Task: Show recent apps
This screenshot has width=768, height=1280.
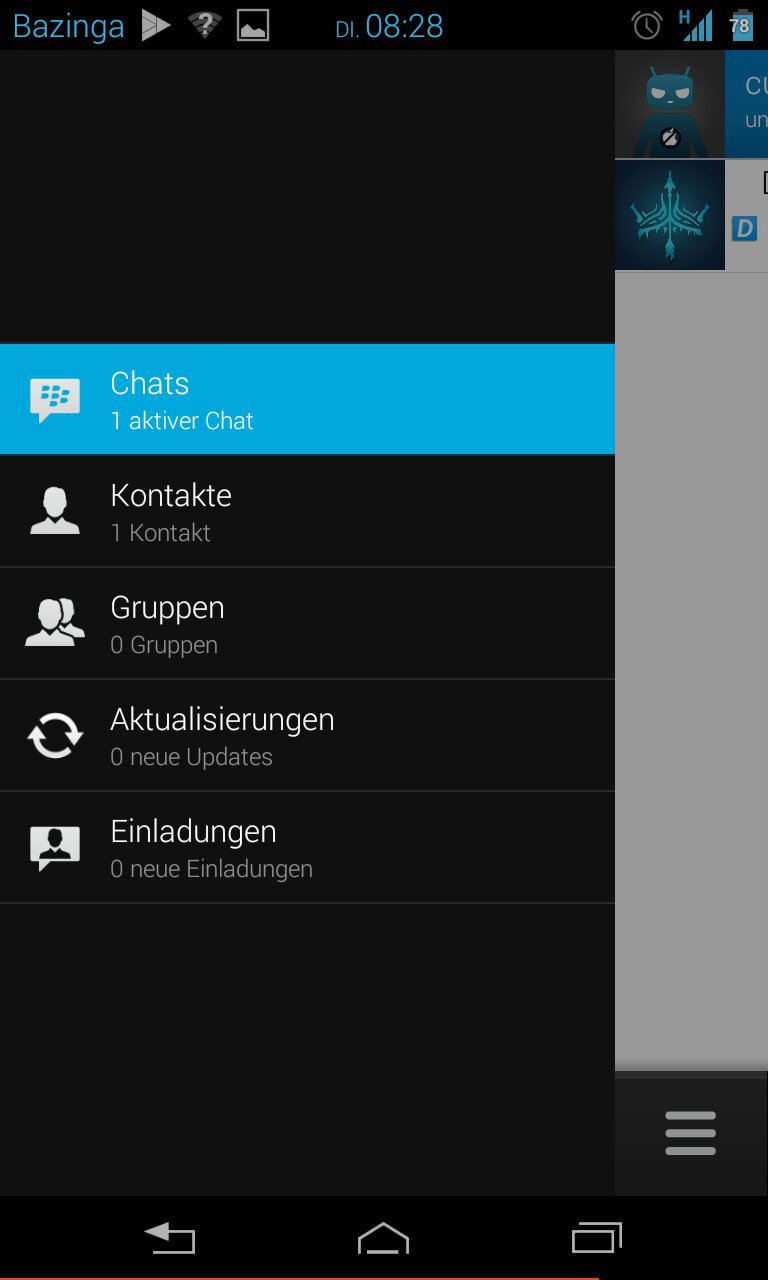Action: point(597,1239)
